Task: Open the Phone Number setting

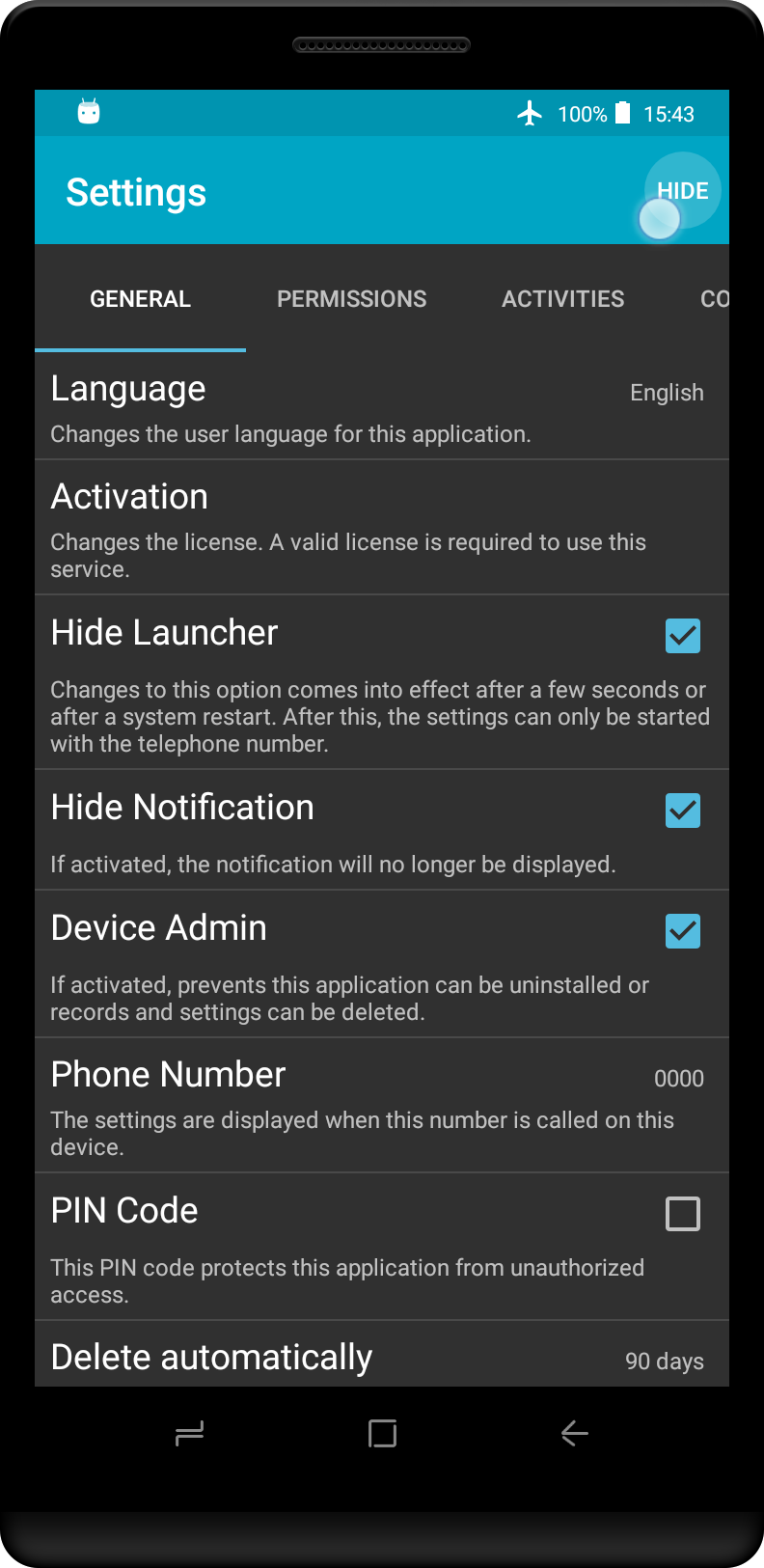Action: tap(382, 1106)
